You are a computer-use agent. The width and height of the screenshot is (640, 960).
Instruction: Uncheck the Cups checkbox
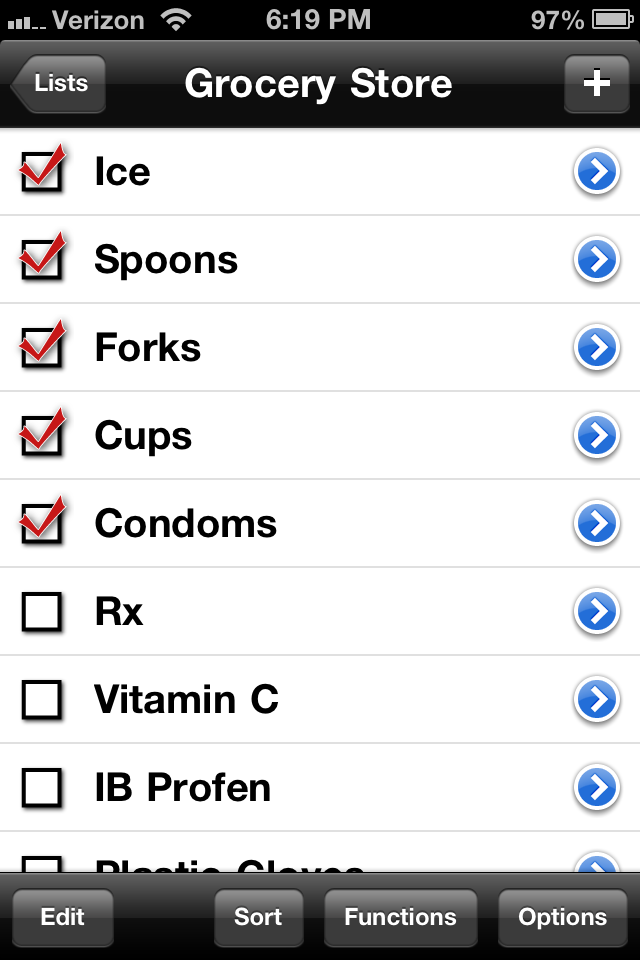42,437
